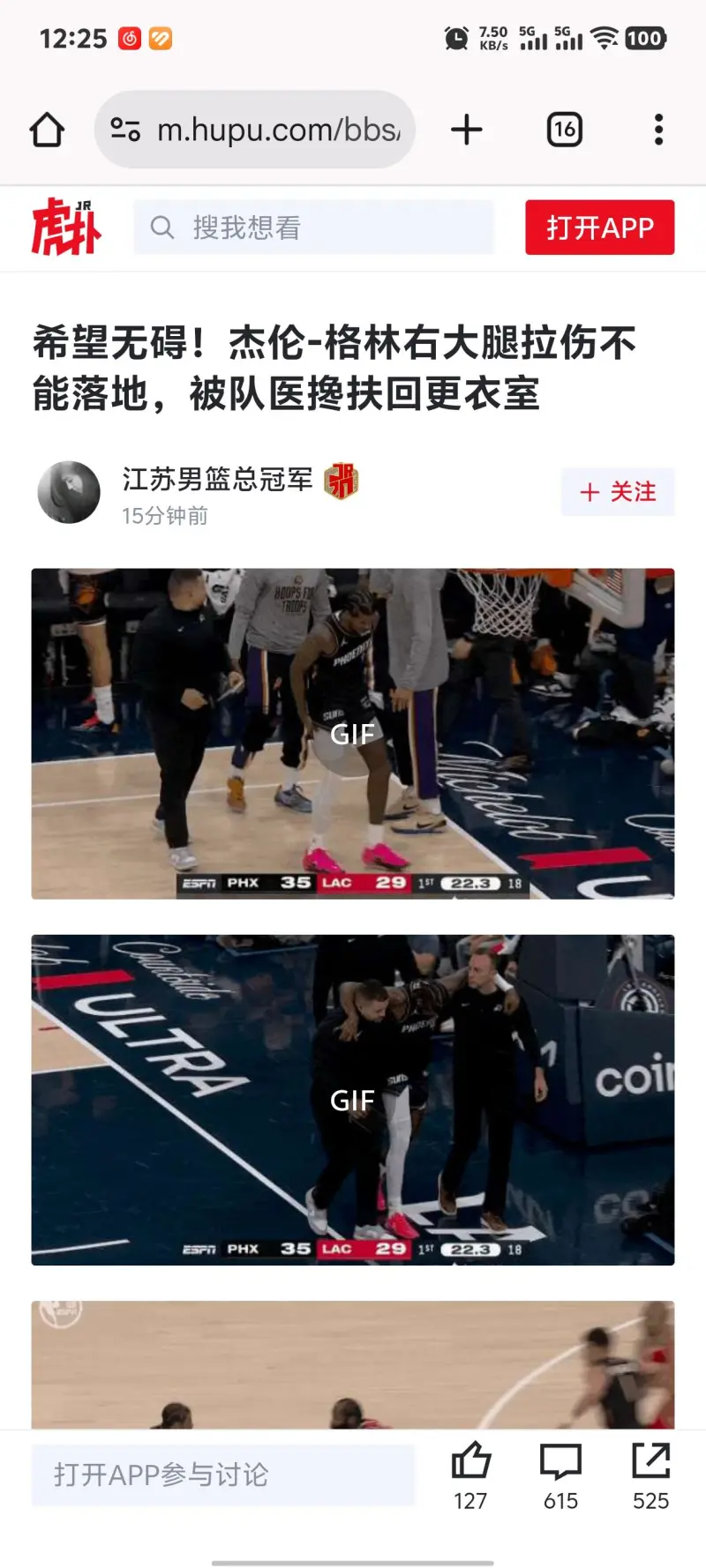
Task: Tap the magnifying glass in the search bar
Action: pos(163,228)
